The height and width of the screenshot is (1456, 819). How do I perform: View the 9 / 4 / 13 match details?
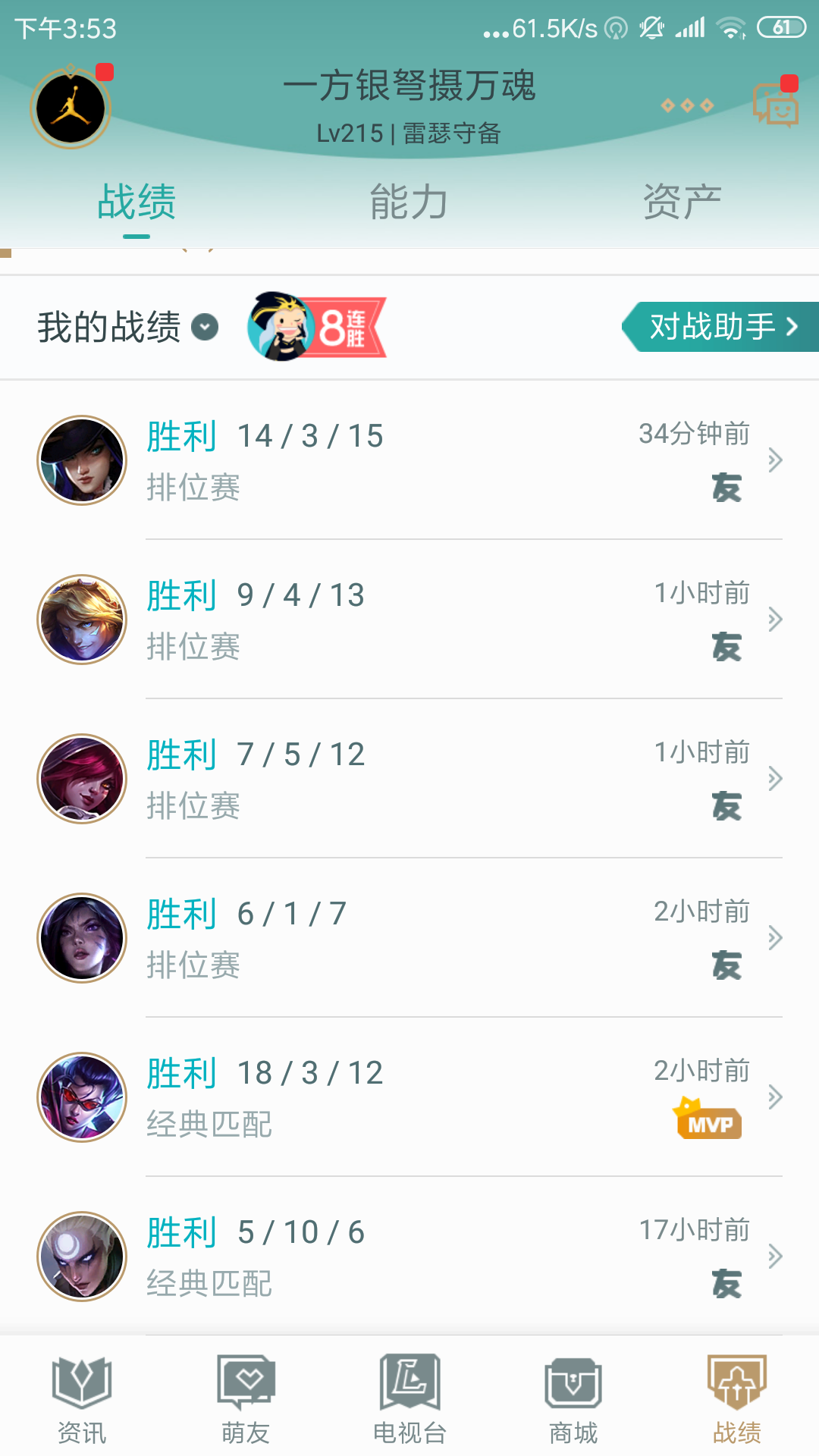(409, 620)
